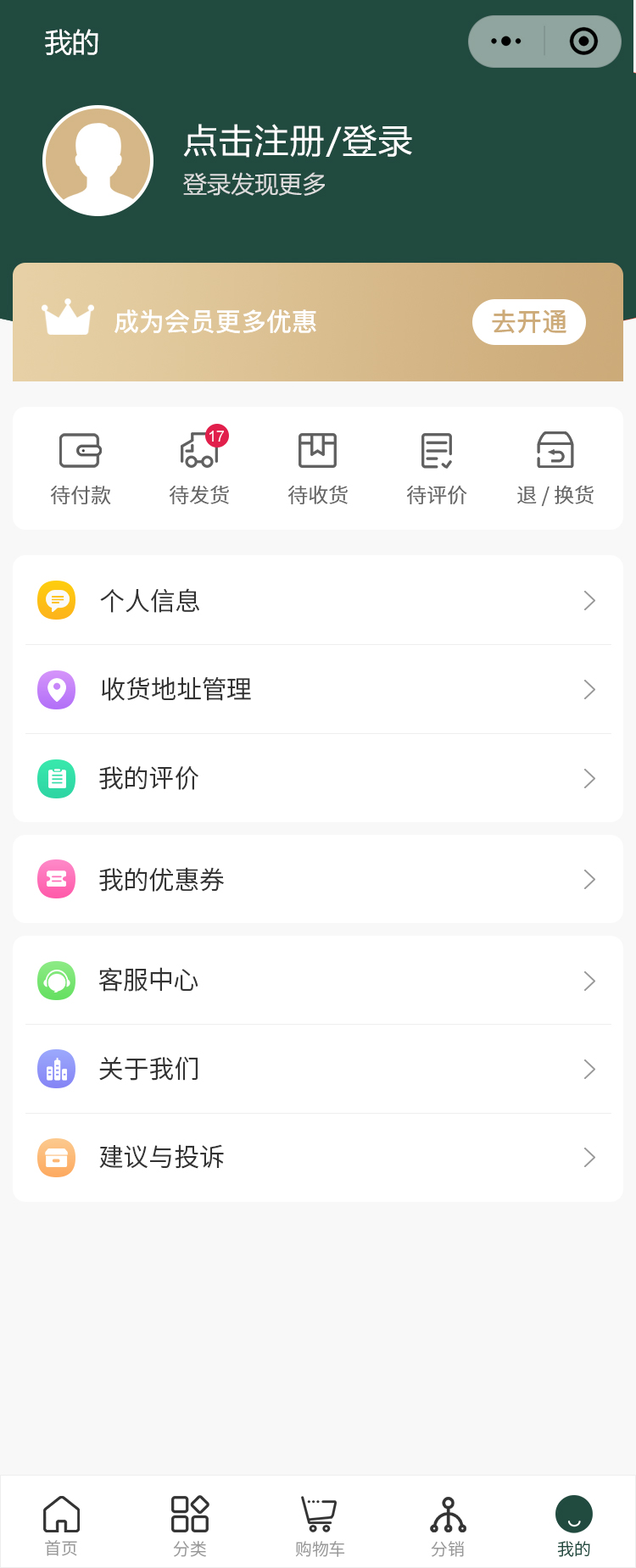Open 我的评价 list
The height and width of the screenshot is (1568, 636).
(x=318, y=778)
